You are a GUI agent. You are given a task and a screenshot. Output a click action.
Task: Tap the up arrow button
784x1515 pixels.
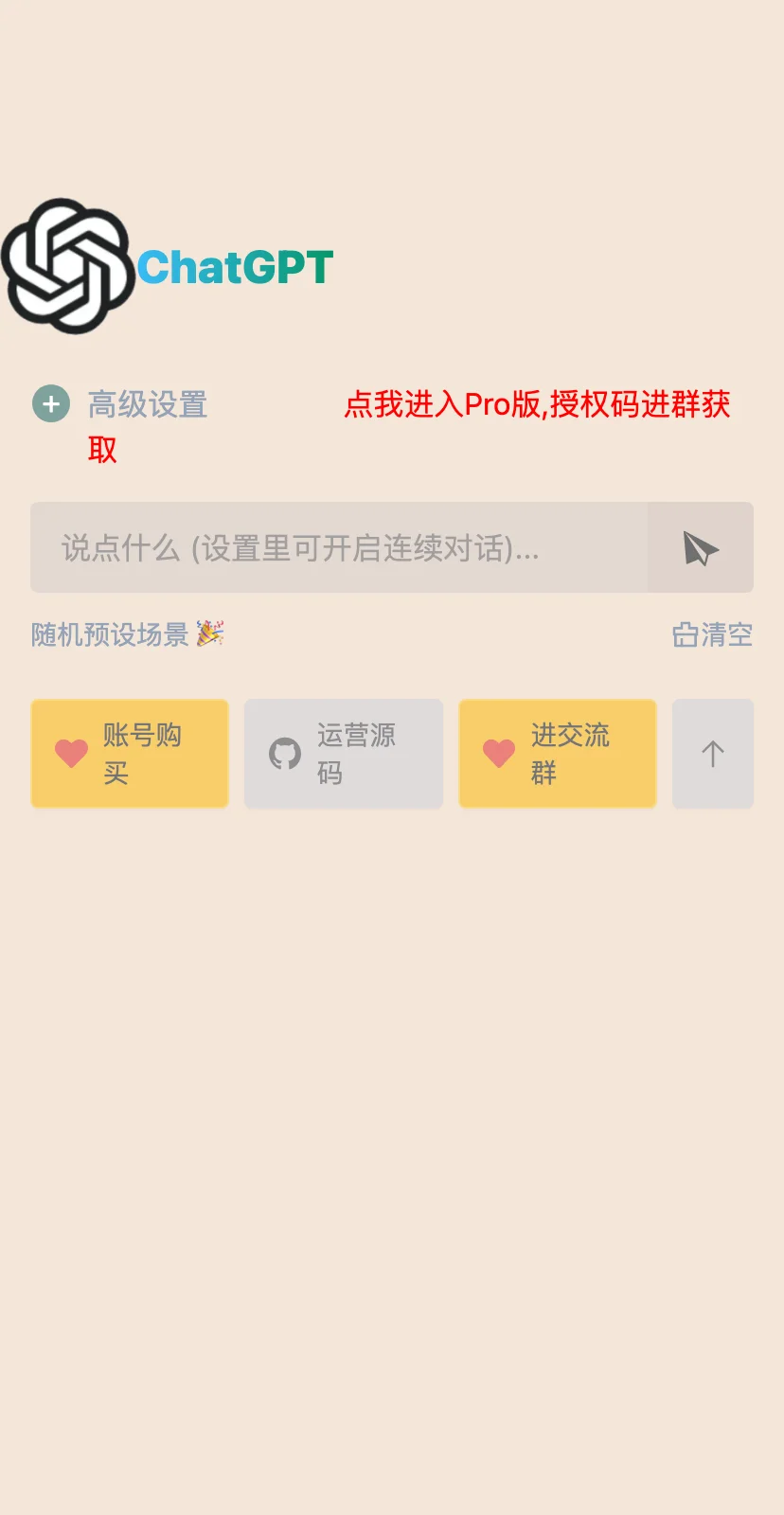point(713,754)
